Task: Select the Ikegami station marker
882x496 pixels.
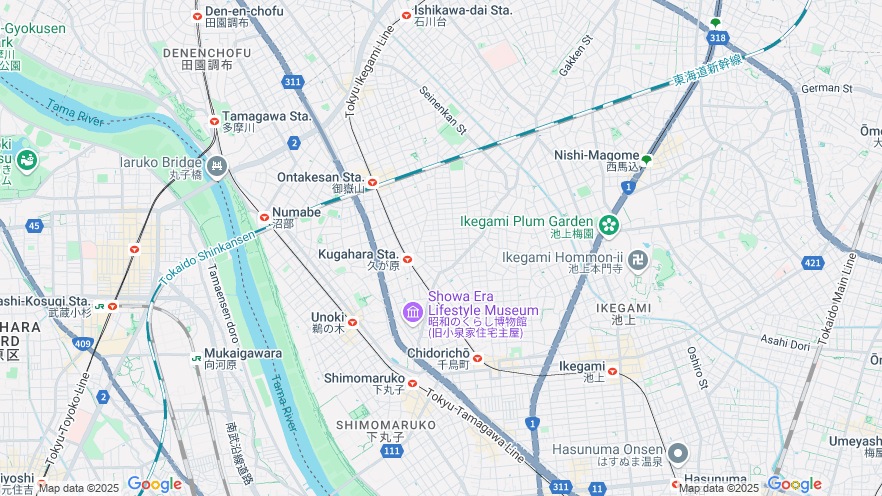Action: 612,372
